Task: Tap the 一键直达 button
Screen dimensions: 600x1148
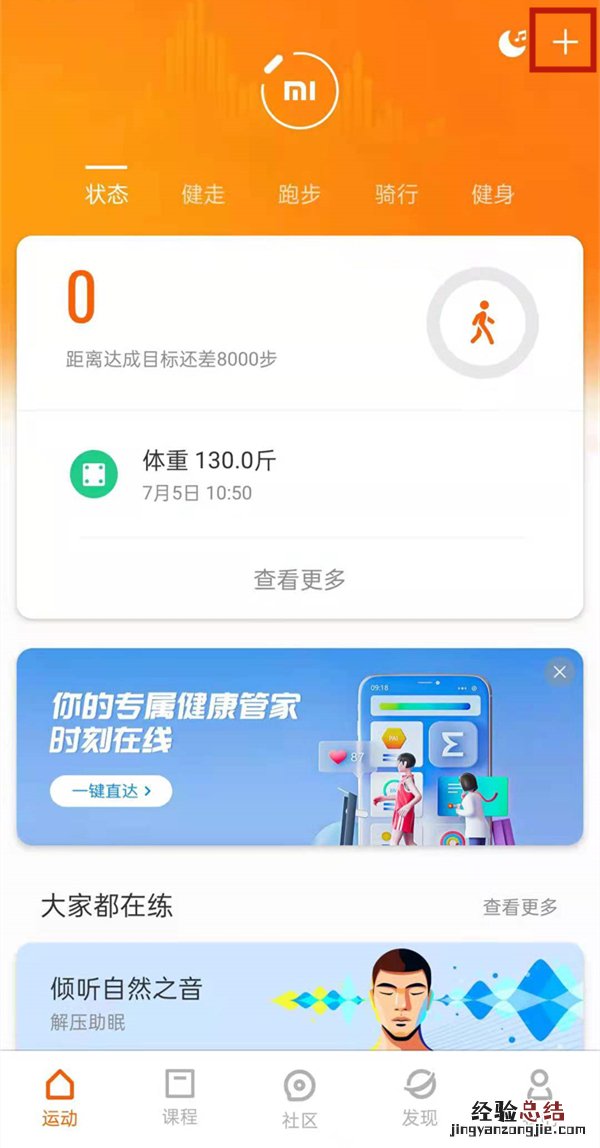Action: point(111,791)
